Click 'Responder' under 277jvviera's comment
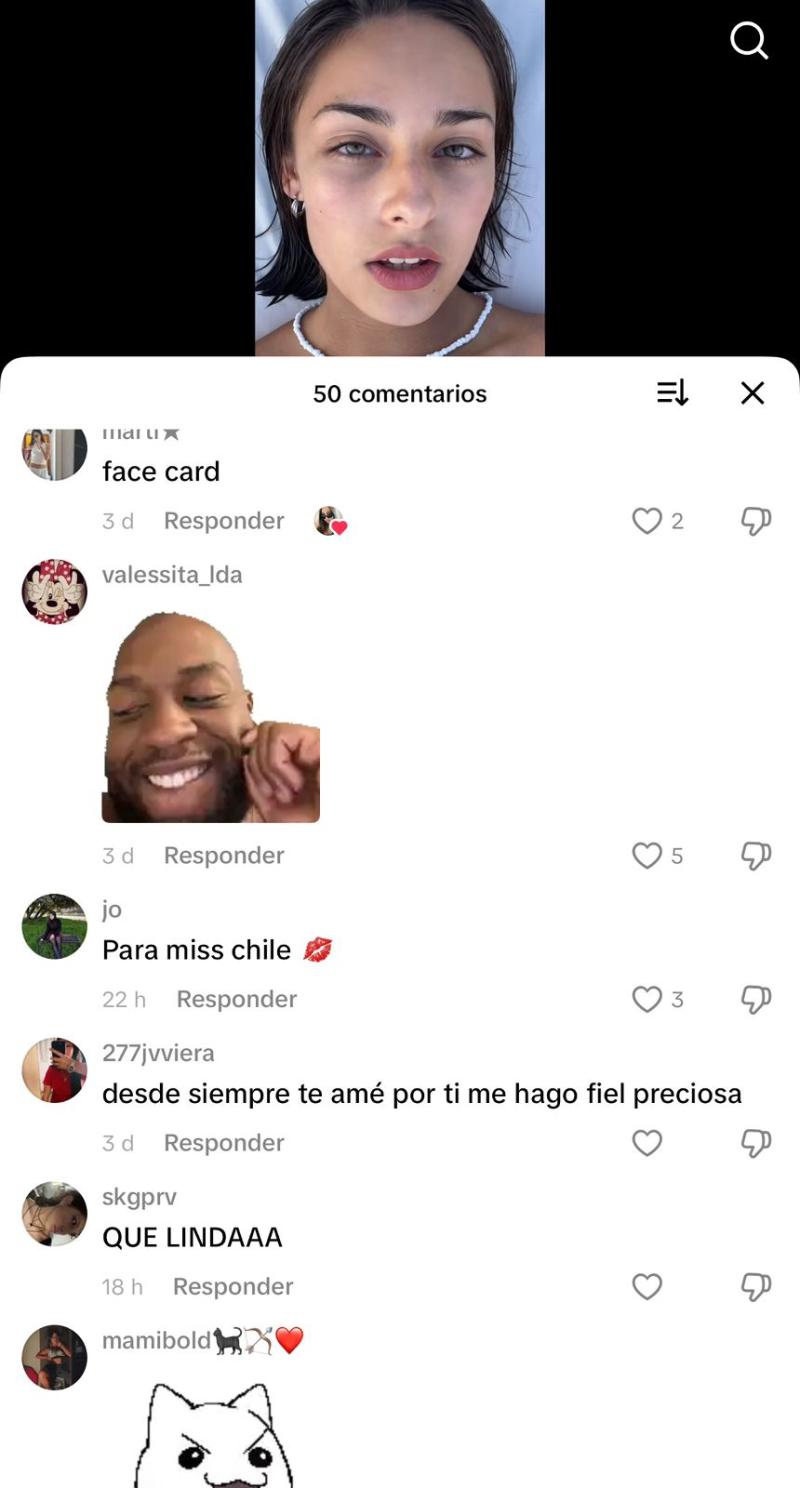800x1488 pixels. pyautogui.click(x=223, y=1142)
